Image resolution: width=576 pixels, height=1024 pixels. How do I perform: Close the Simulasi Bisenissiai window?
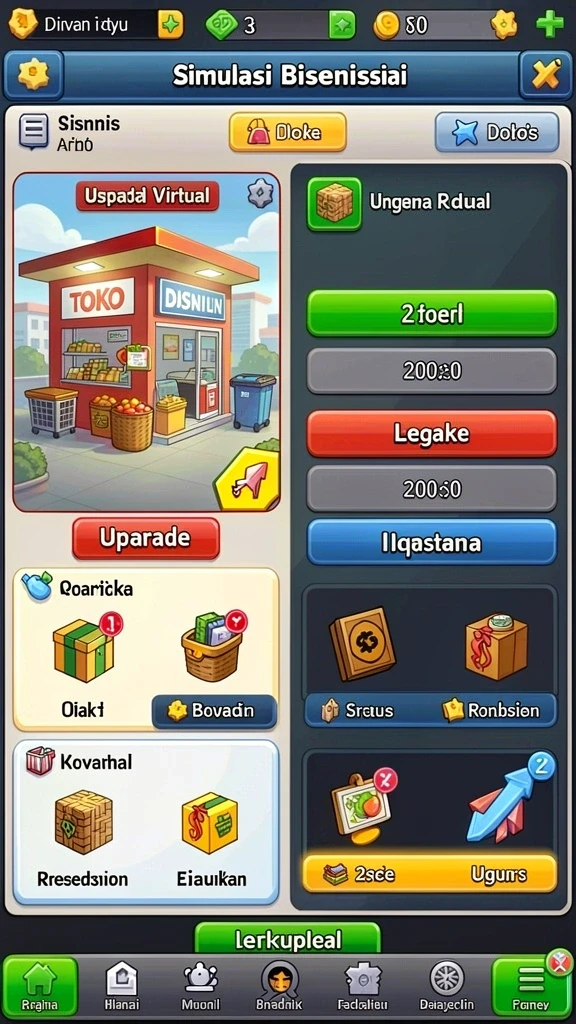545,75
